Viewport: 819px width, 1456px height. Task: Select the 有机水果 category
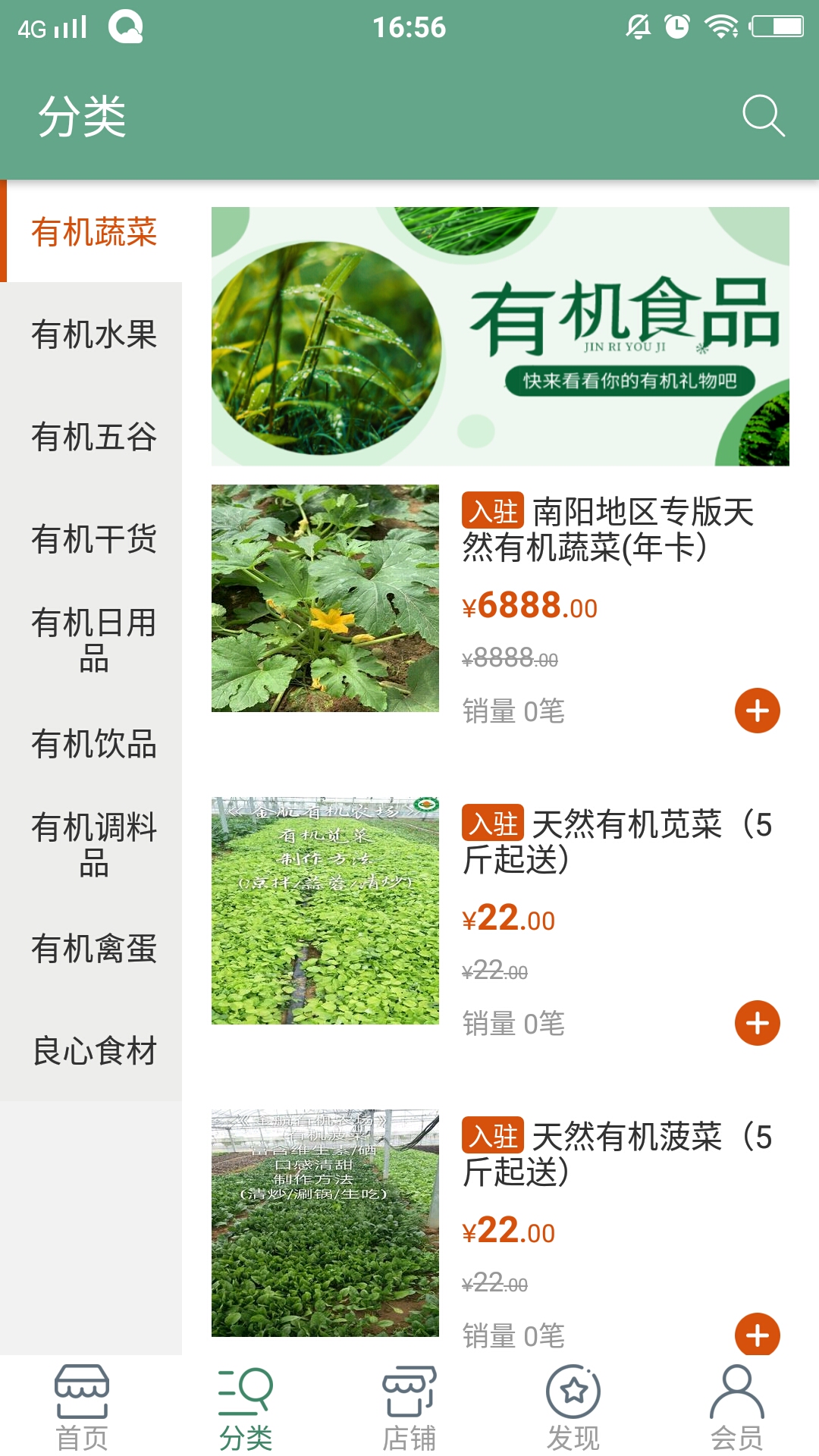coord(93,334)
